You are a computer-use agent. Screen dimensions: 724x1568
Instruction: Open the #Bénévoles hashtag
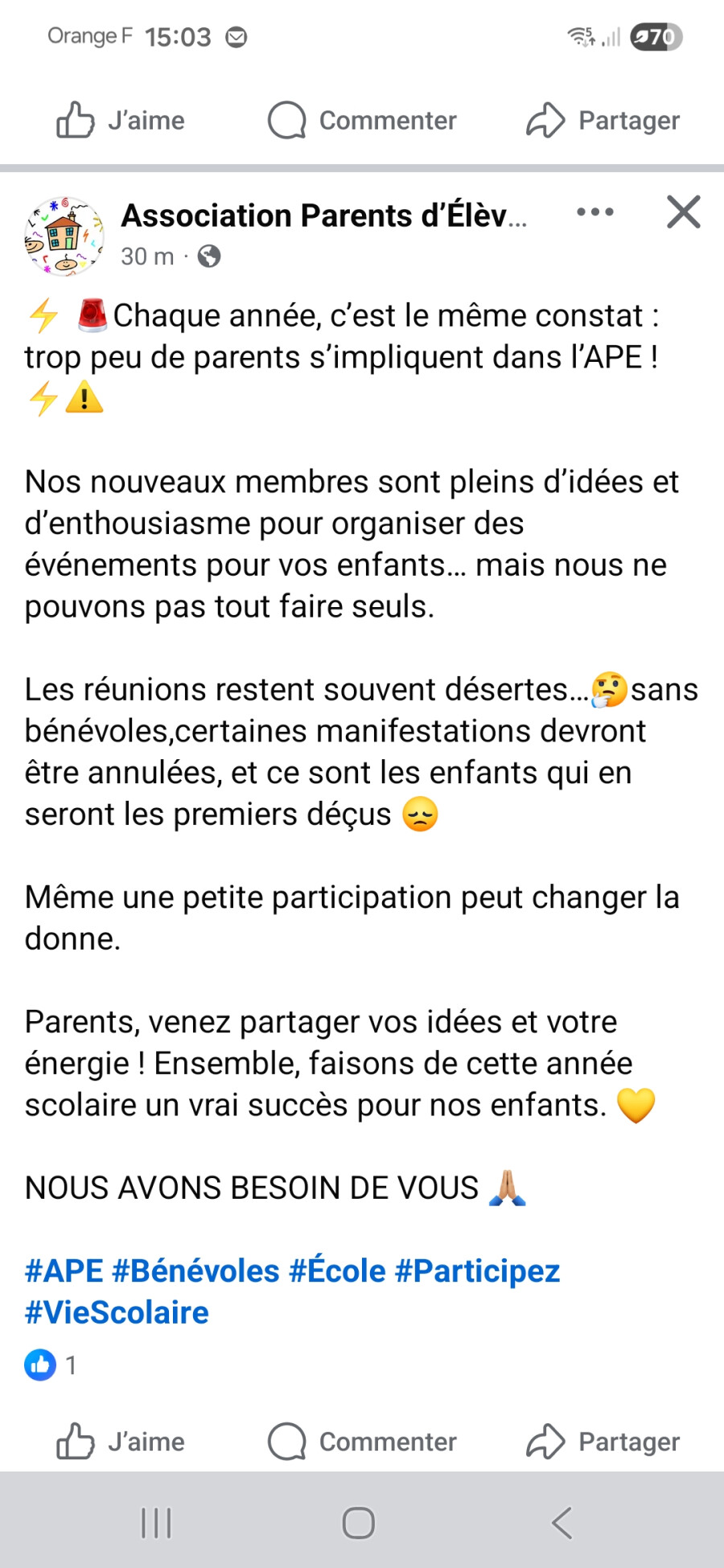195,1271
